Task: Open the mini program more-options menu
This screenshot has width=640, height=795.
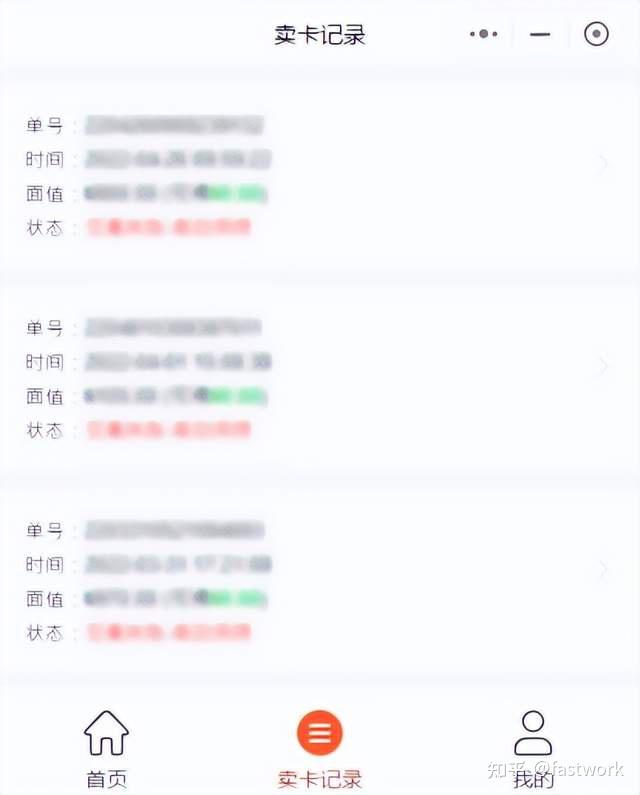Action: 483,34
